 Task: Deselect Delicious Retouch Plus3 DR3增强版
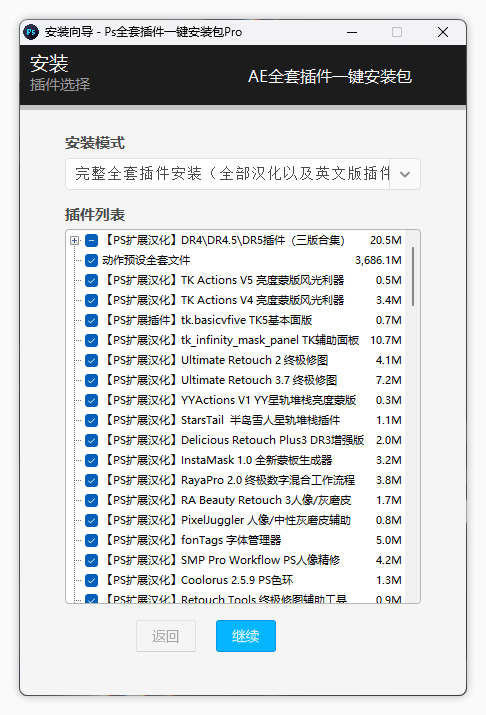point(92,440)
